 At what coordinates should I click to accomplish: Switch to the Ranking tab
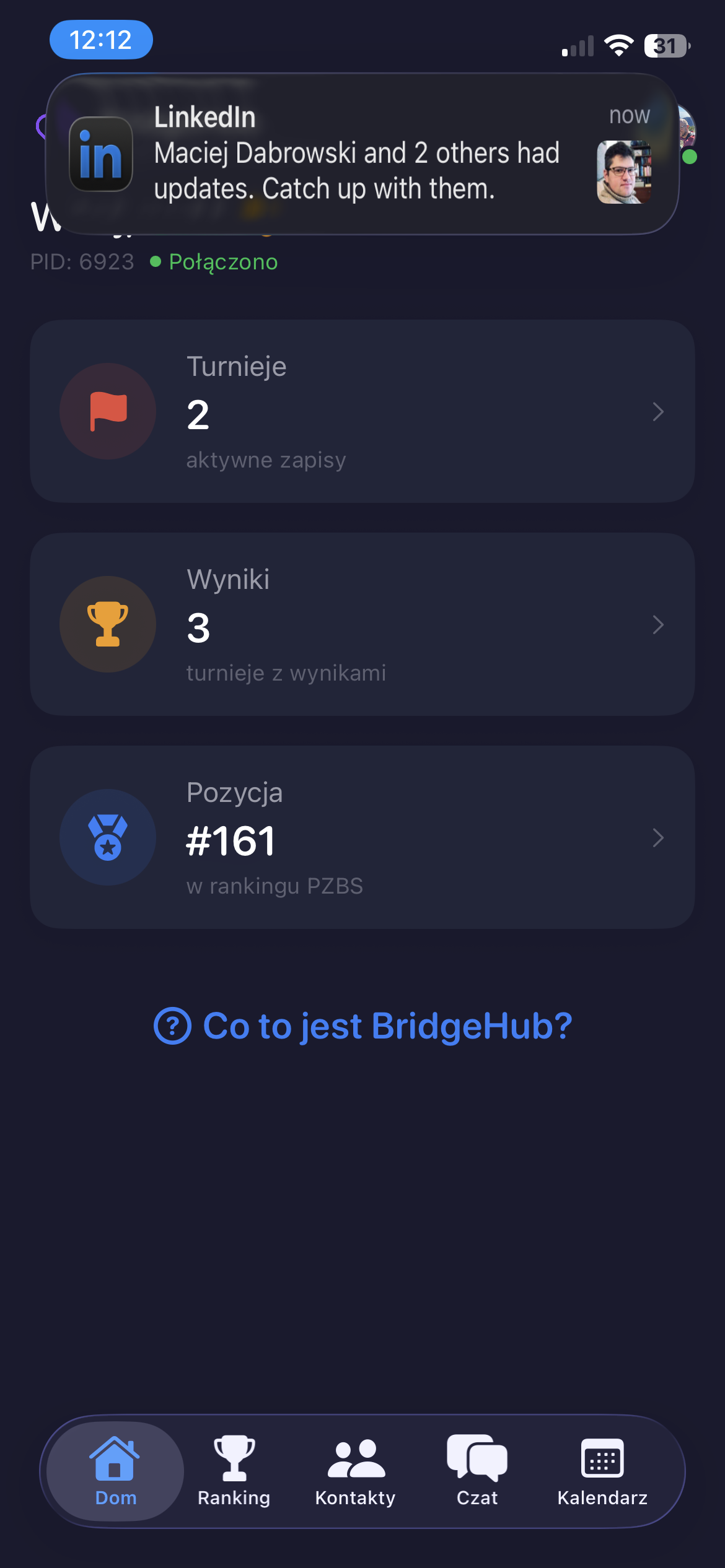pos(234,1471)
